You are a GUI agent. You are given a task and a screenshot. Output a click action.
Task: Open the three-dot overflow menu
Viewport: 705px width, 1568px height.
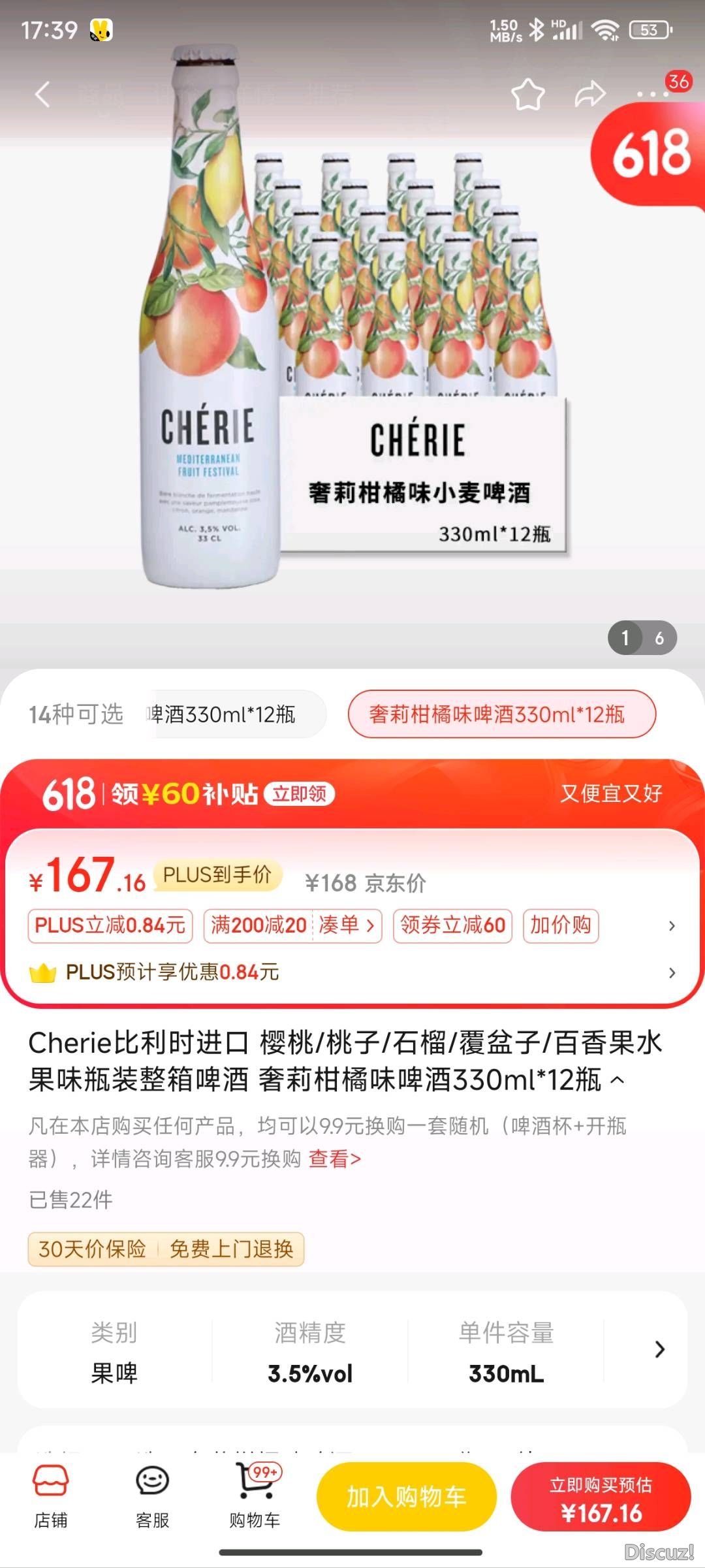653,95
